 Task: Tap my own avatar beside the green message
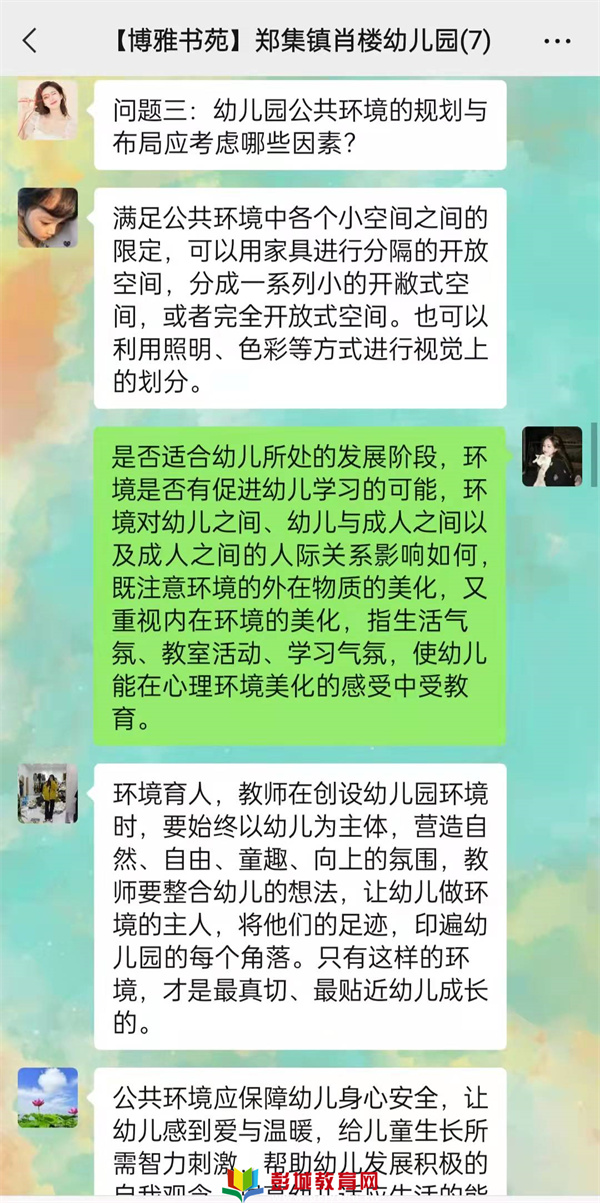point(552,457)
